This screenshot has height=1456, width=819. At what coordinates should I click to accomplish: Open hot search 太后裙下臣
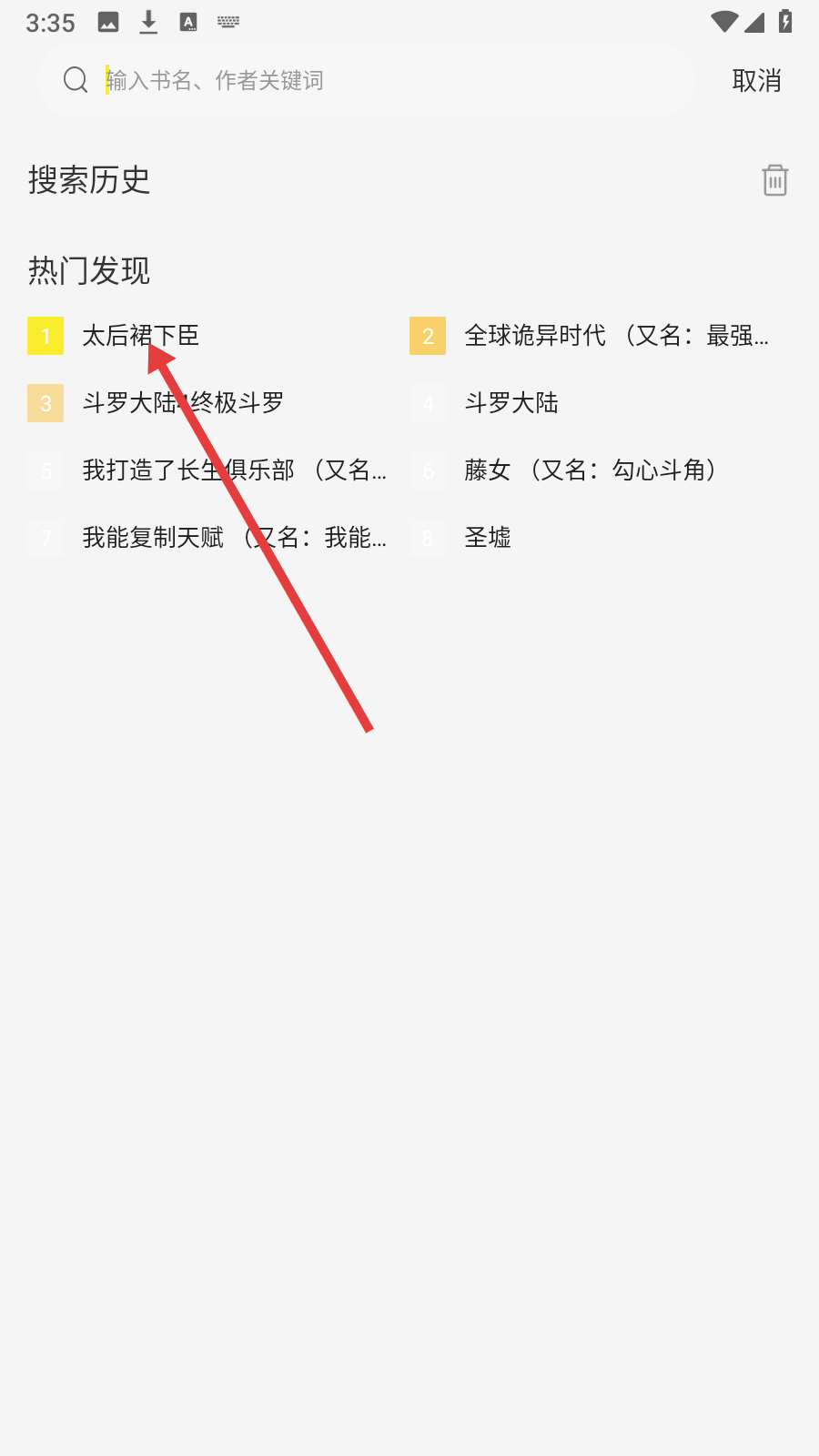coord(141,336)
